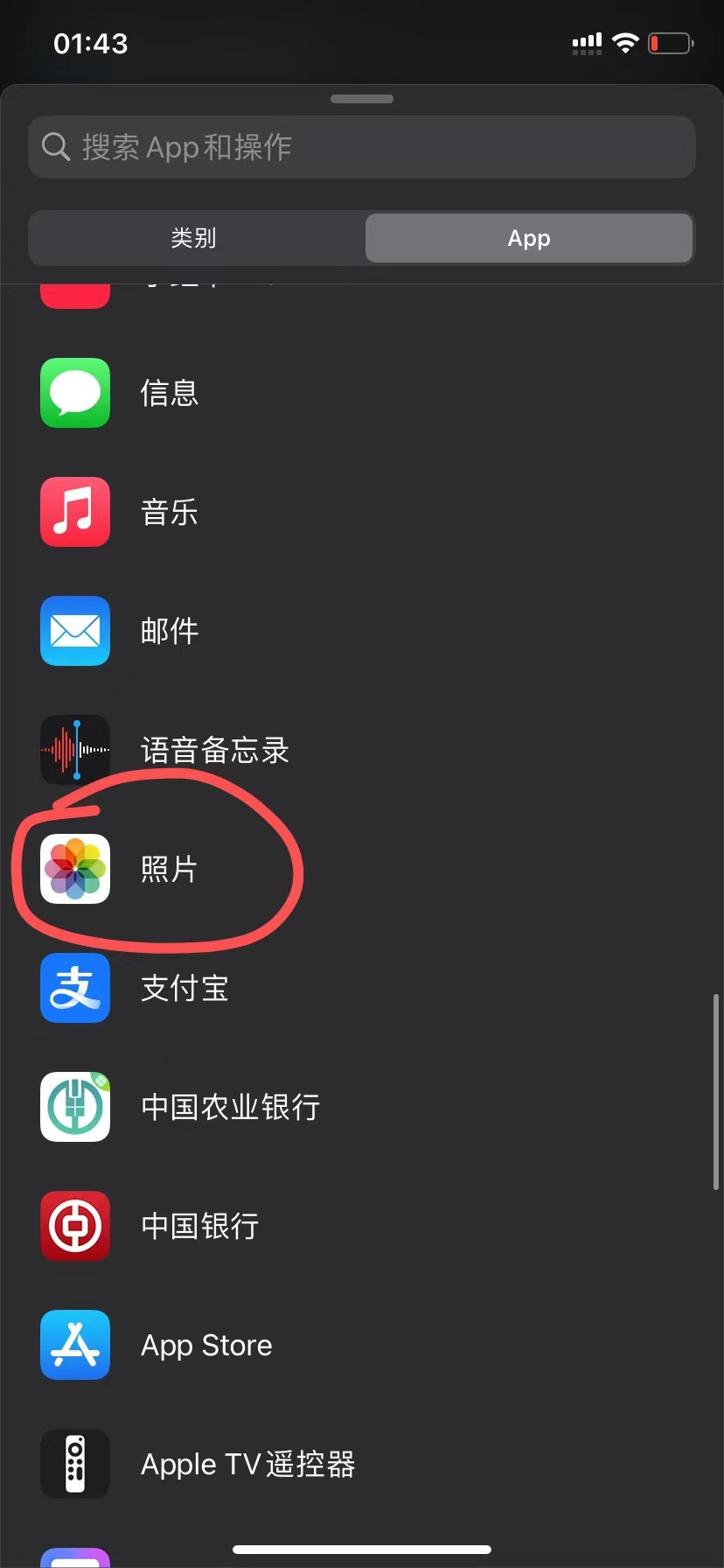Open 中国农业银行 actions
The image size is (724, 1568).
(230, 1107)
